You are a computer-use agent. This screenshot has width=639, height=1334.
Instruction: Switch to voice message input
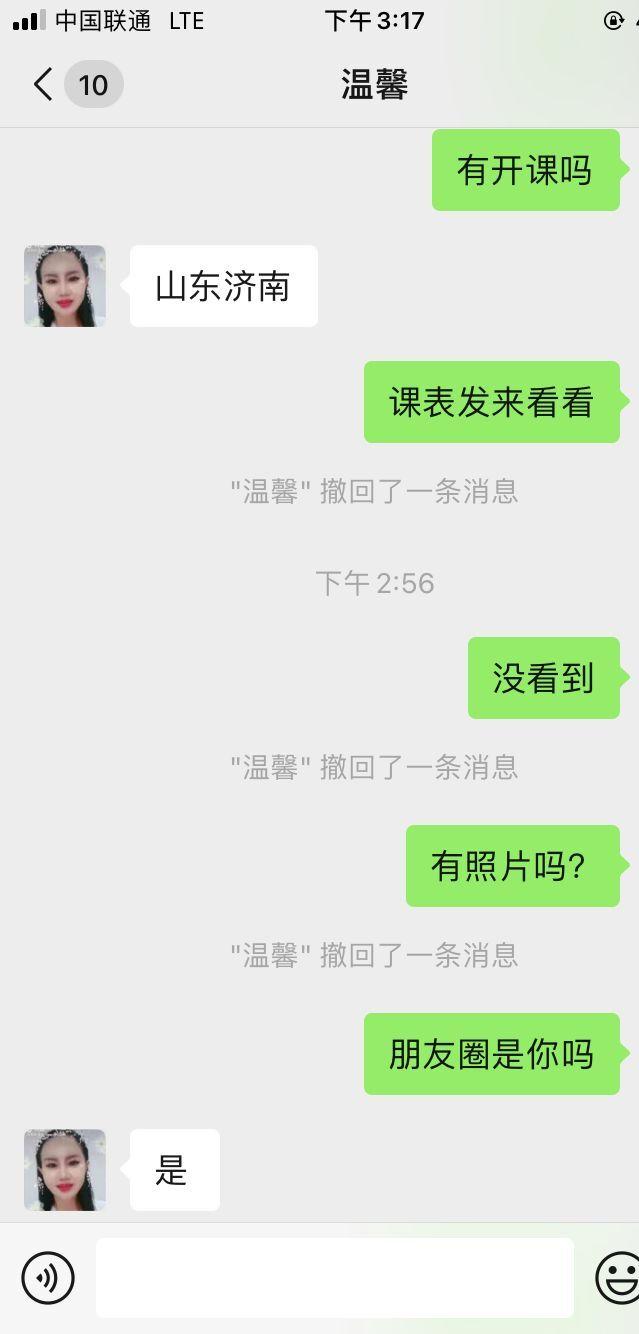pyautogui.click(x=48, y=1278)
